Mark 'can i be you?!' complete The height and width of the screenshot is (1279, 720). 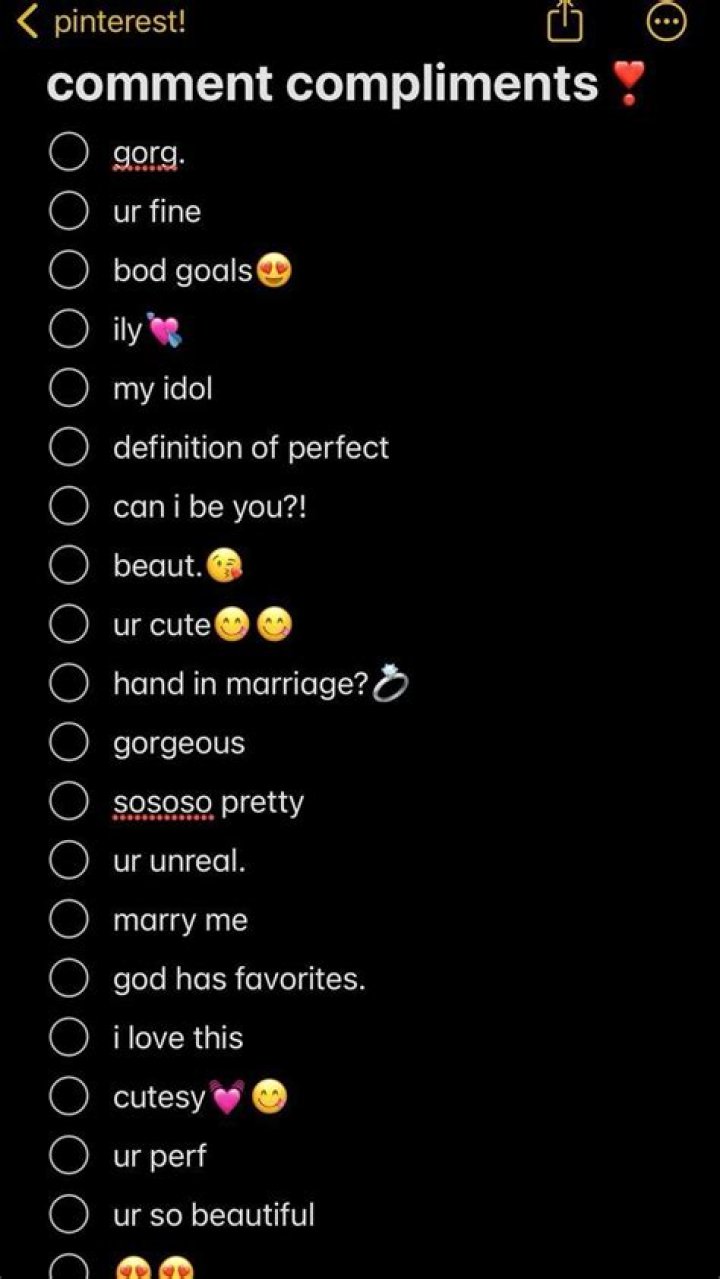(68, 507)
